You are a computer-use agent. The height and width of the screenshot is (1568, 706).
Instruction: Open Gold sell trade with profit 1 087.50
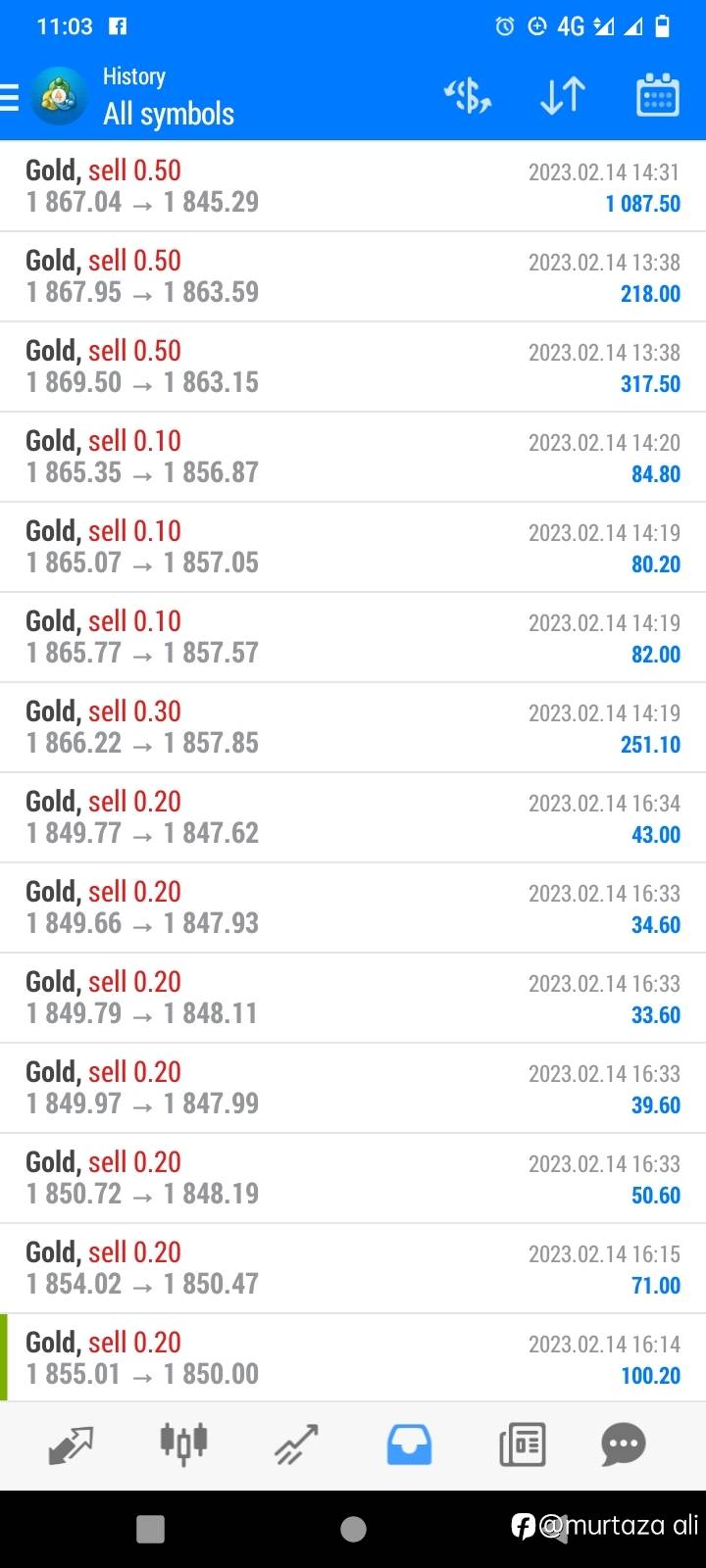click(x=353, y=186)
